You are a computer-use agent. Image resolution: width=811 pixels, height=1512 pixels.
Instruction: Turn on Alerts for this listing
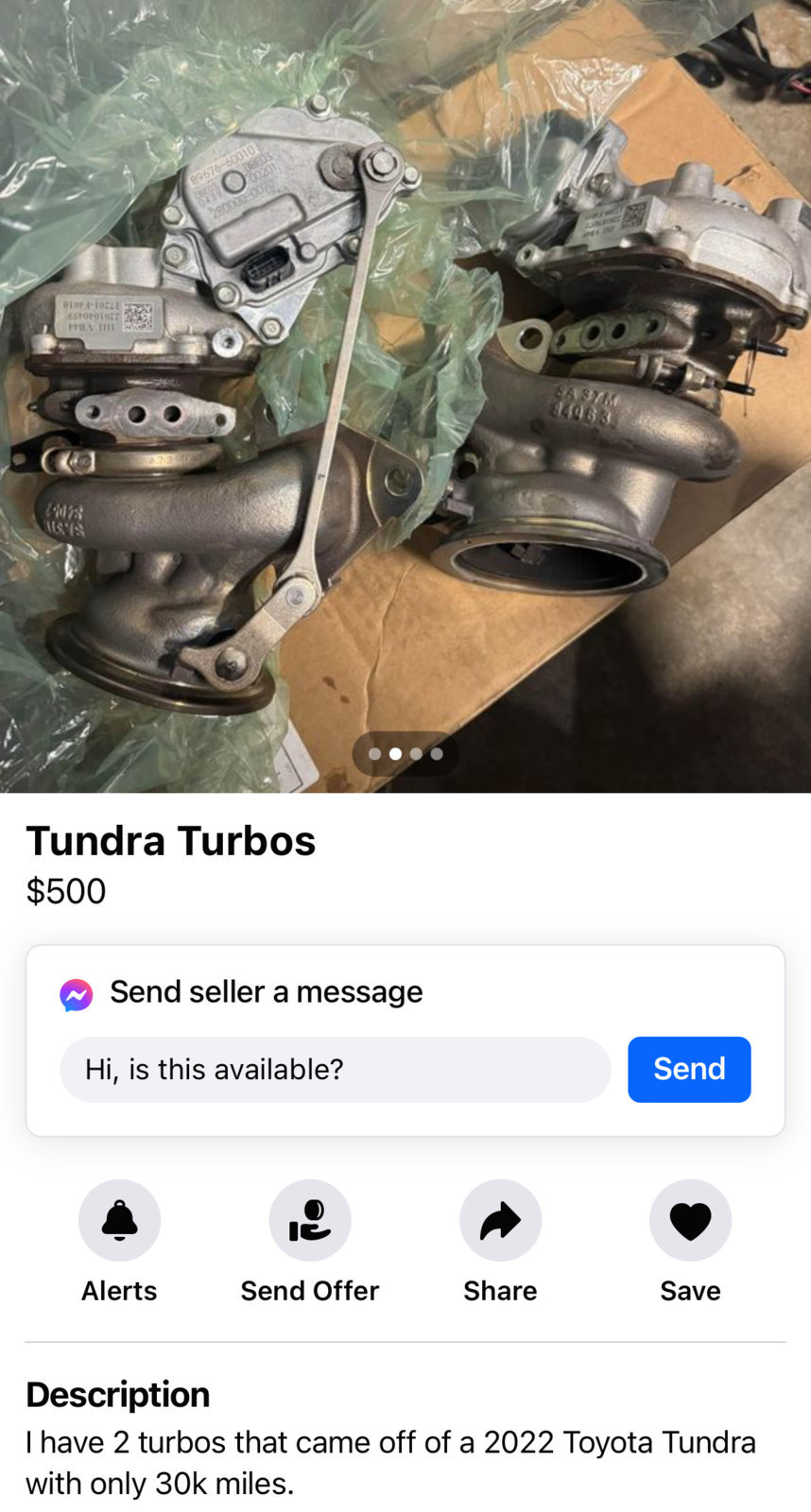[x=119, y=1220]
